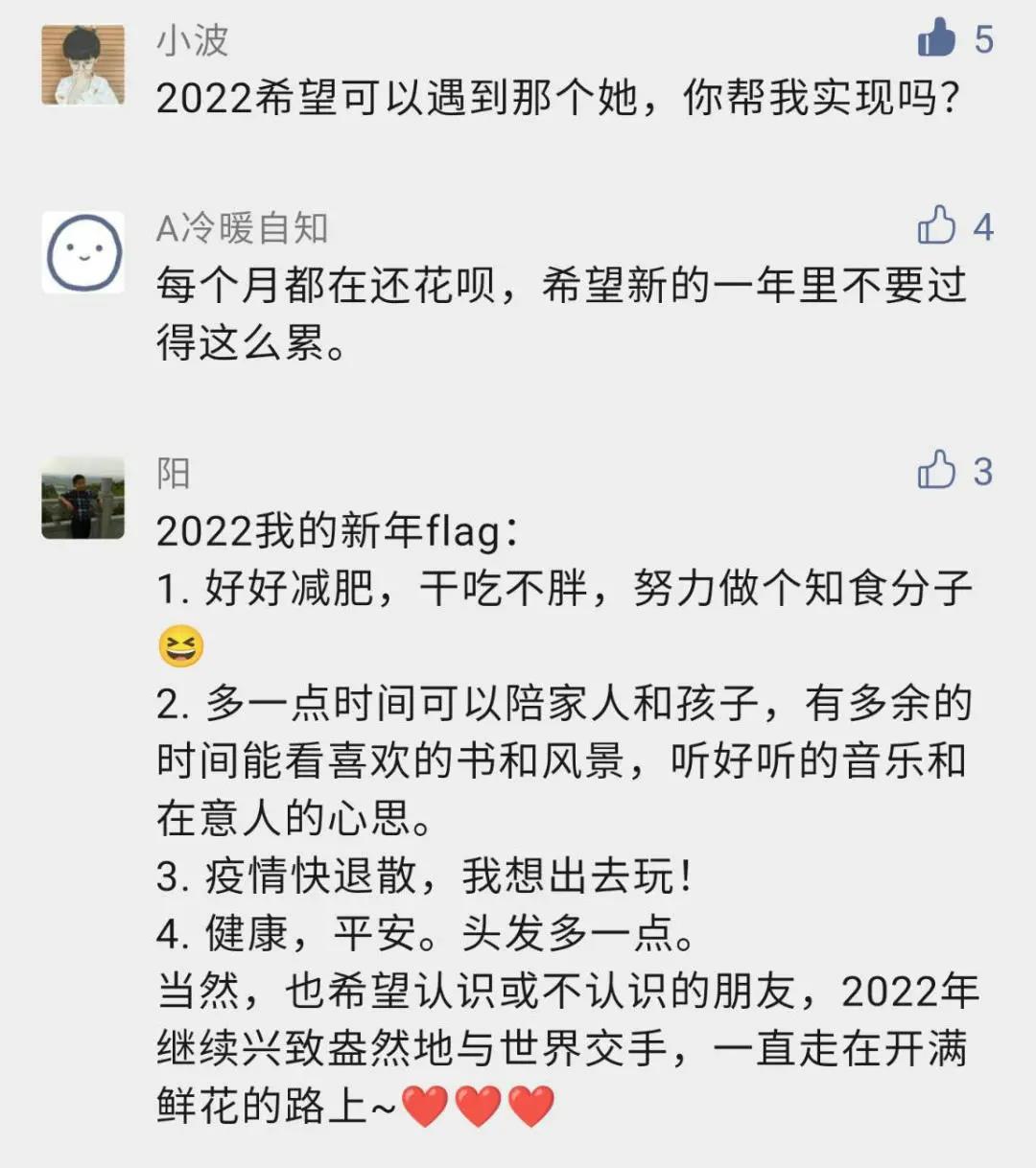Like the comment by A冷暖自知
The width and height of the screenshot is (1036, 1168).
pyautogui.click(x=936, y=226)
